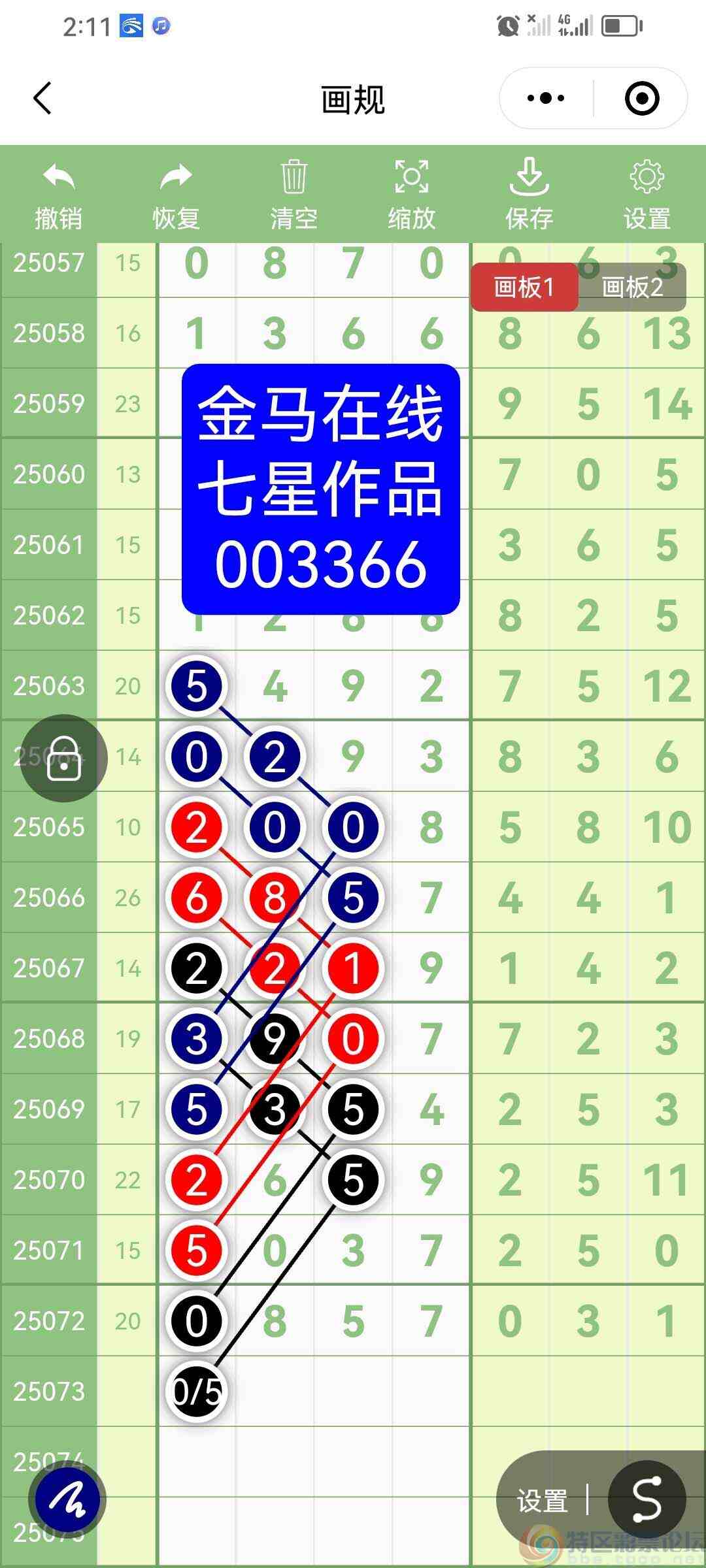Image resolution: width=706 pixels, height=1568 pixels.
Task: Close the mini program via the capsule circle
Action: 642,98
